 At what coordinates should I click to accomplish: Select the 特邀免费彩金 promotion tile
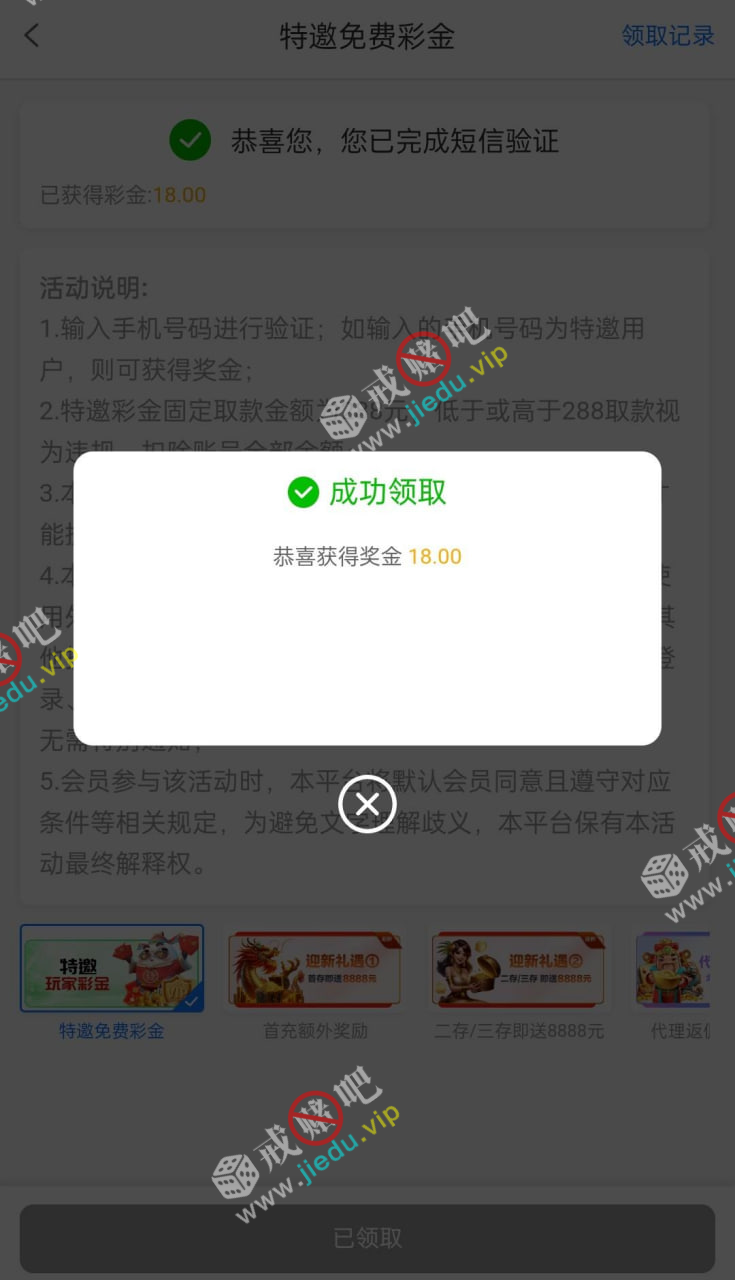coord(112,969)
